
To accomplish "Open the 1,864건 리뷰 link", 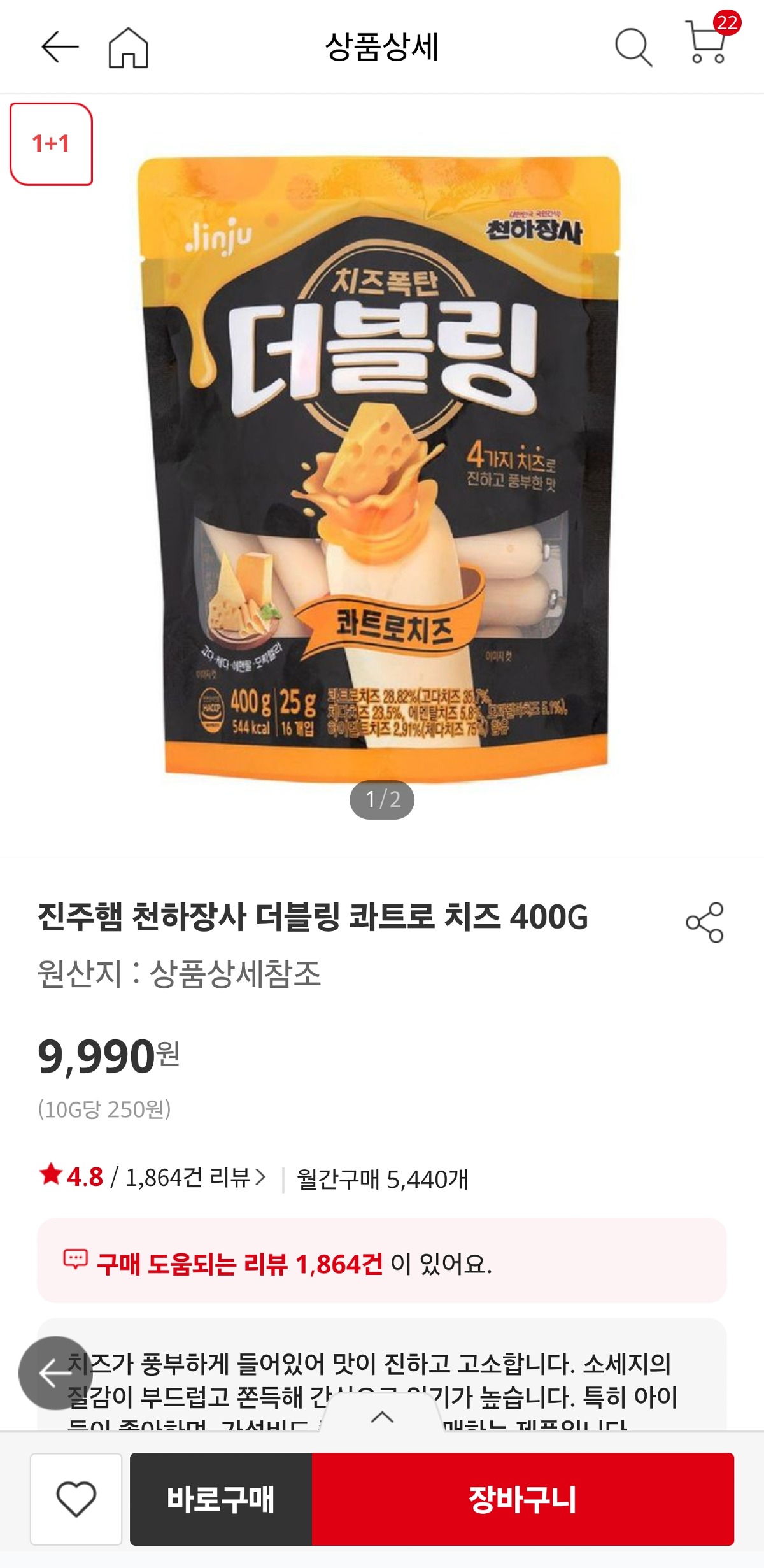I will [195, 1178].
